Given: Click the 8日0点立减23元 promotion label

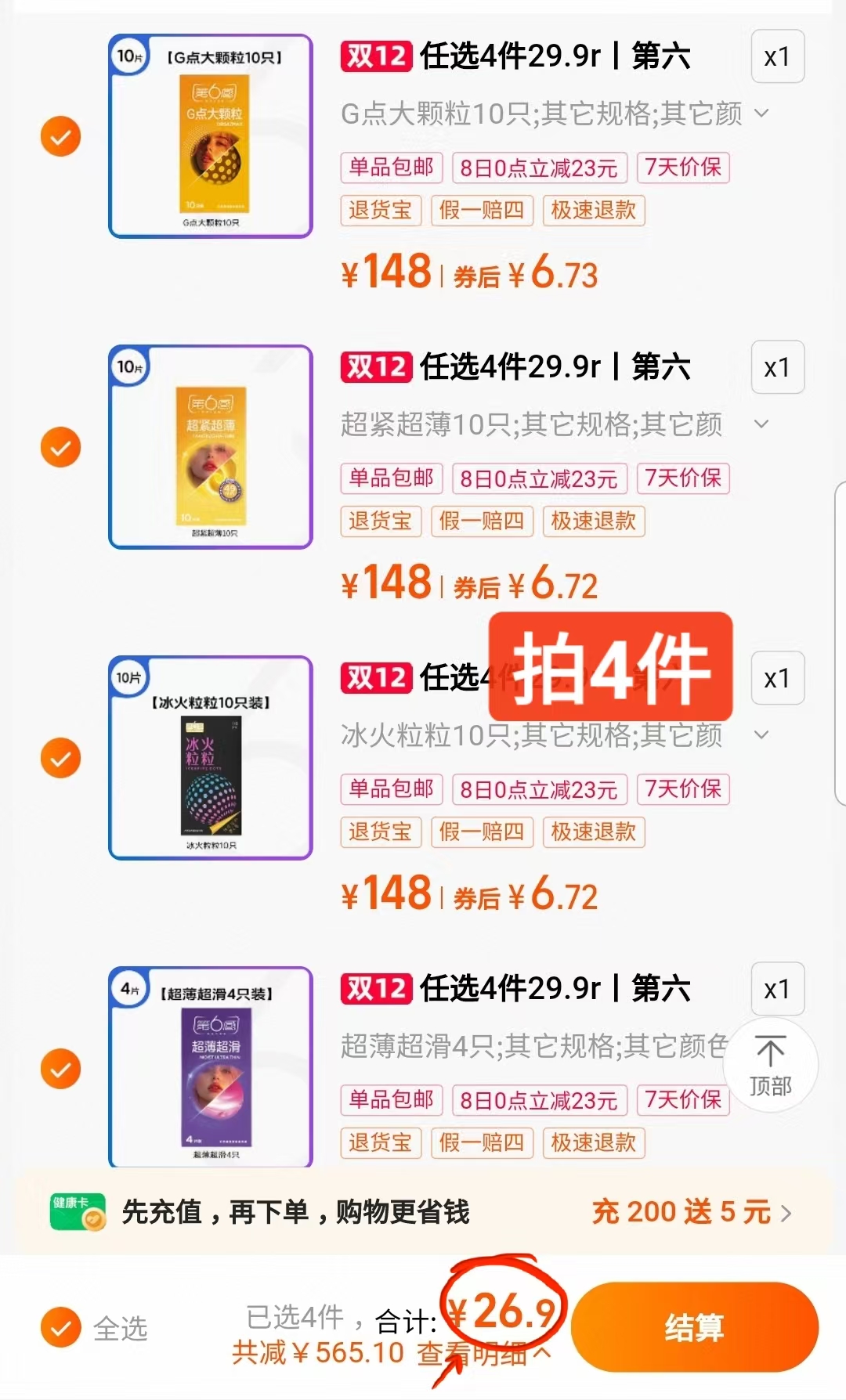Looking at the screenshot, I should [537, 168].
